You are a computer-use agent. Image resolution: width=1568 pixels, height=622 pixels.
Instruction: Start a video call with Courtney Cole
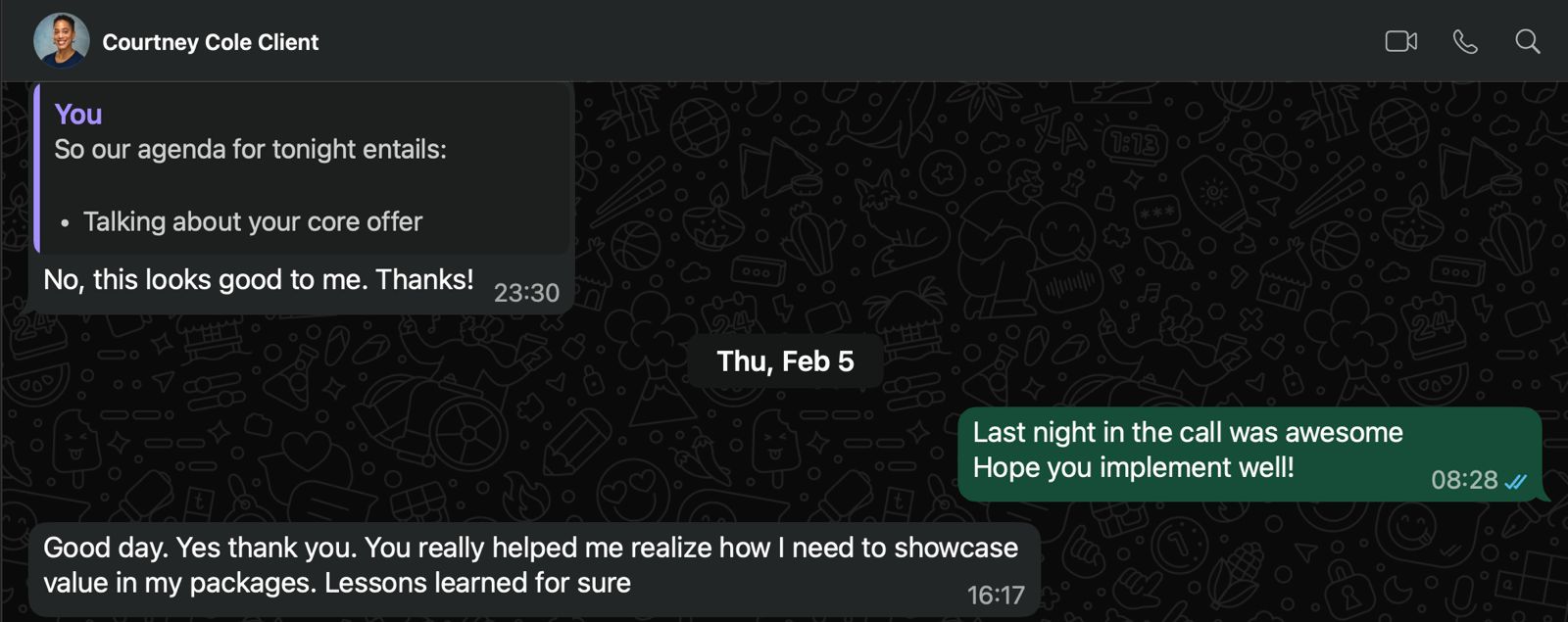click(1400, 41)
